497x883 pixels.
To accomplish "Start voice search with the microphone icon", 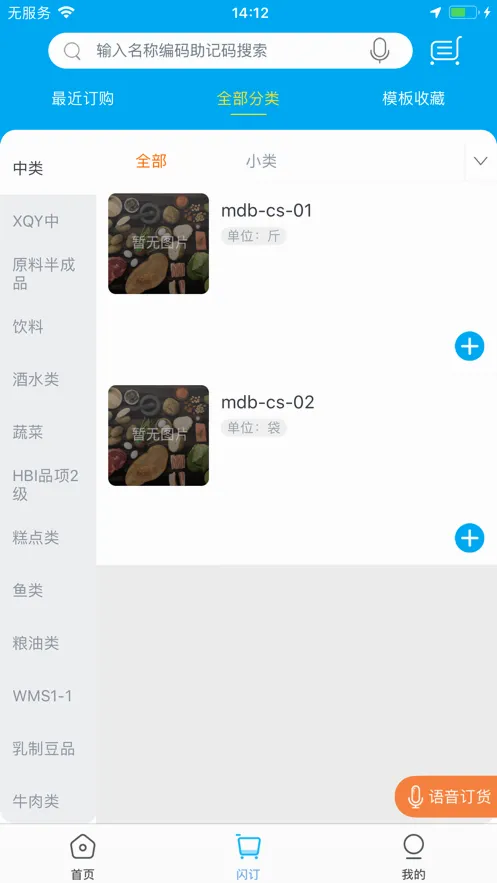I will 380,51.
